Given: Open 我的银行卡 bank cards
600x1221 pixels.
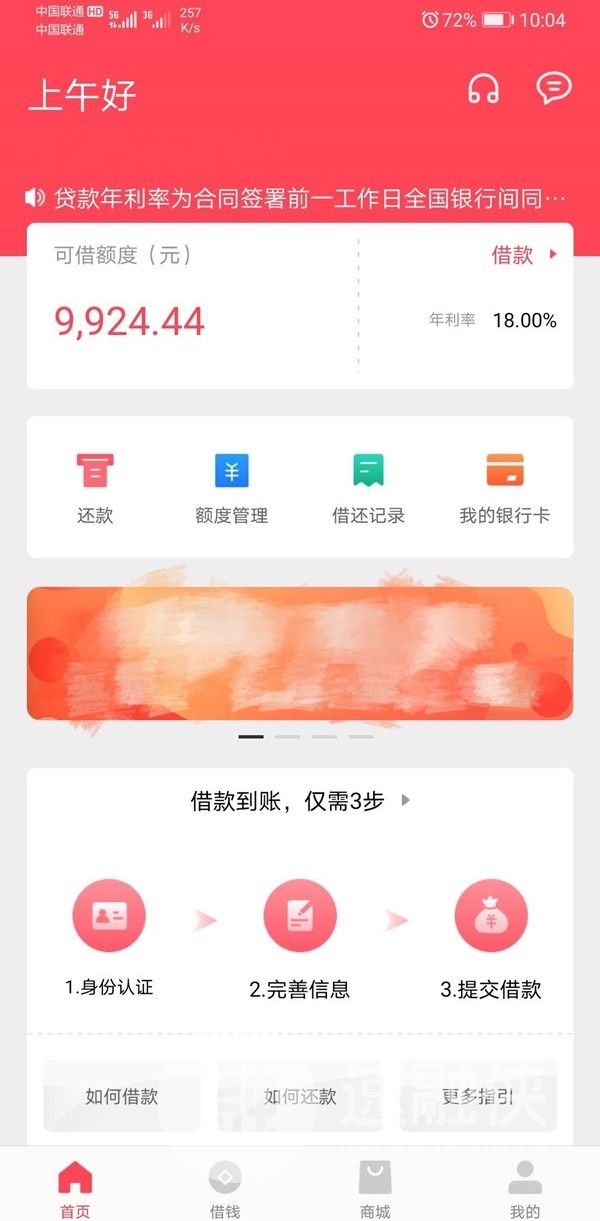Looking at the screenshot, I should pos(504,488).
